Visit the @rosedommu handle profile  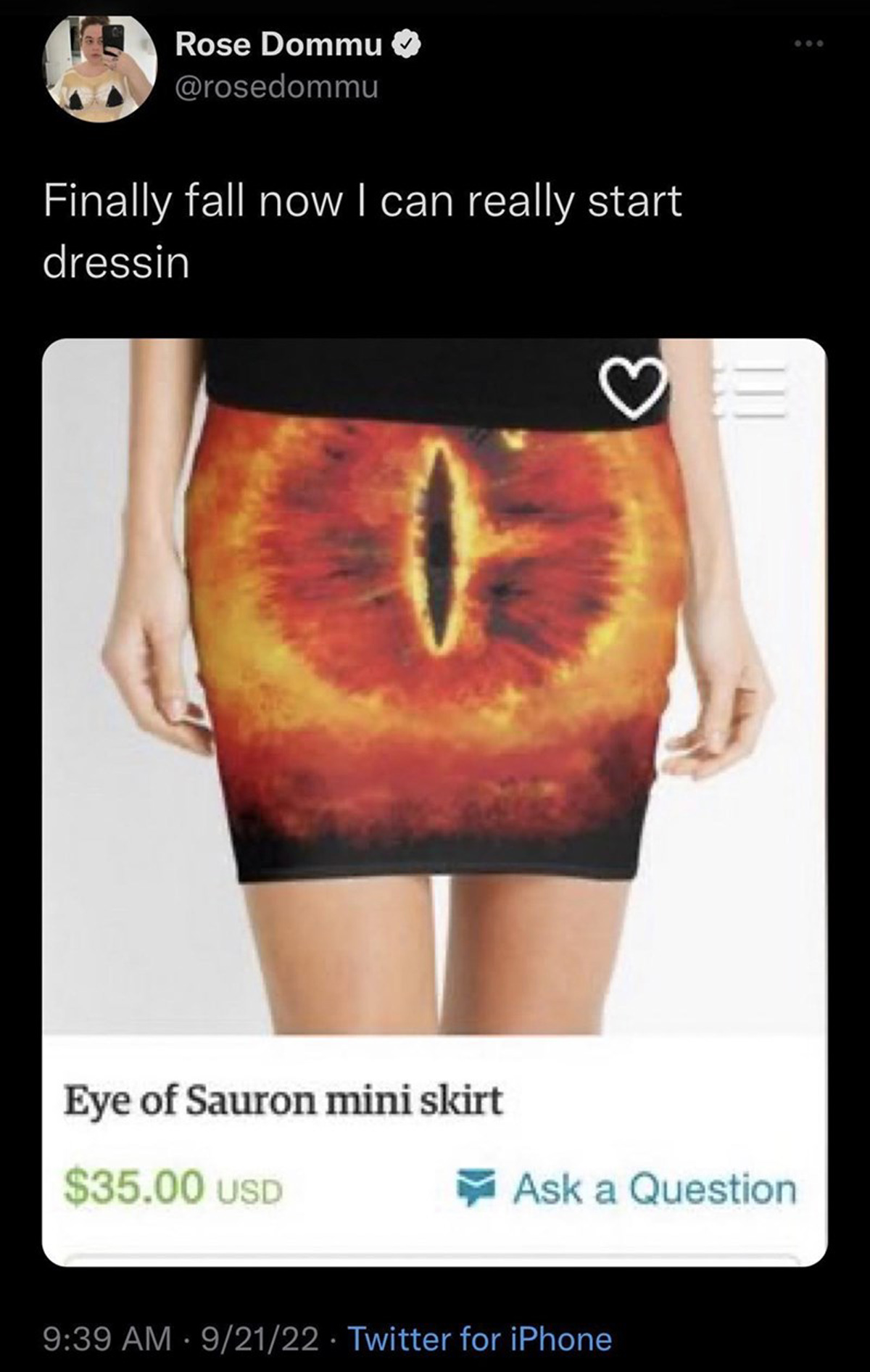point(276,88)
